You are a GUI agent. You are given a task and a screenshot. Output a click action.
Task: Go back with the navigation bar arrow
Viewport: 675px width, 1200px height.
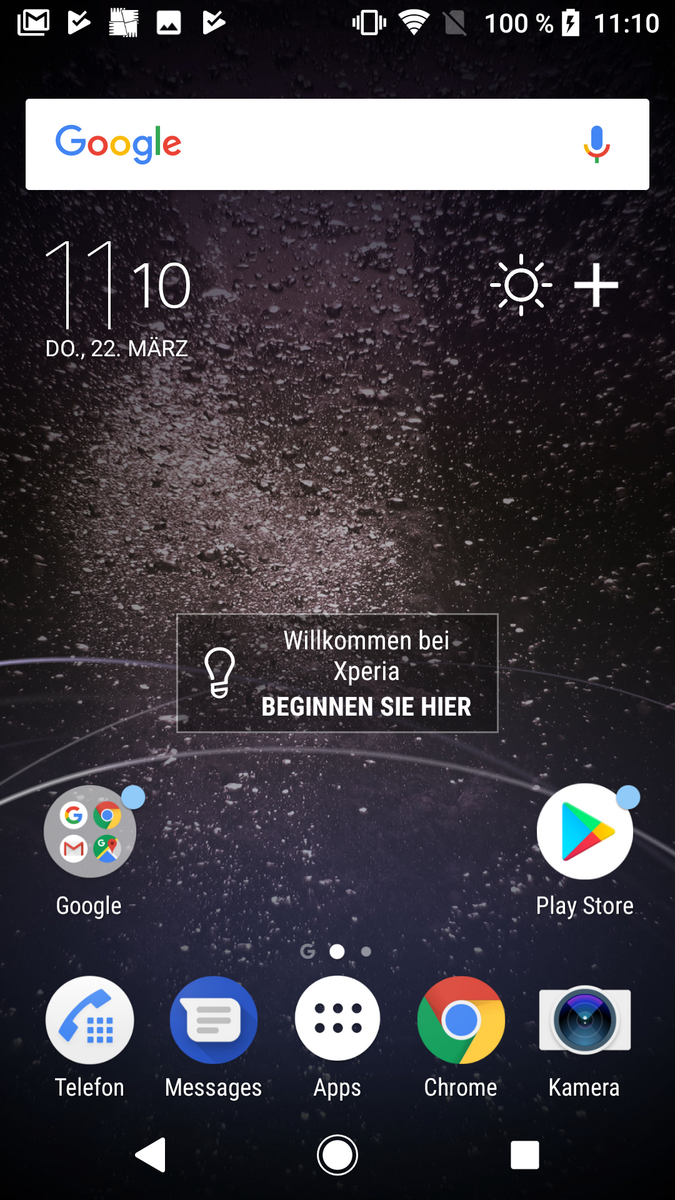150,1155
